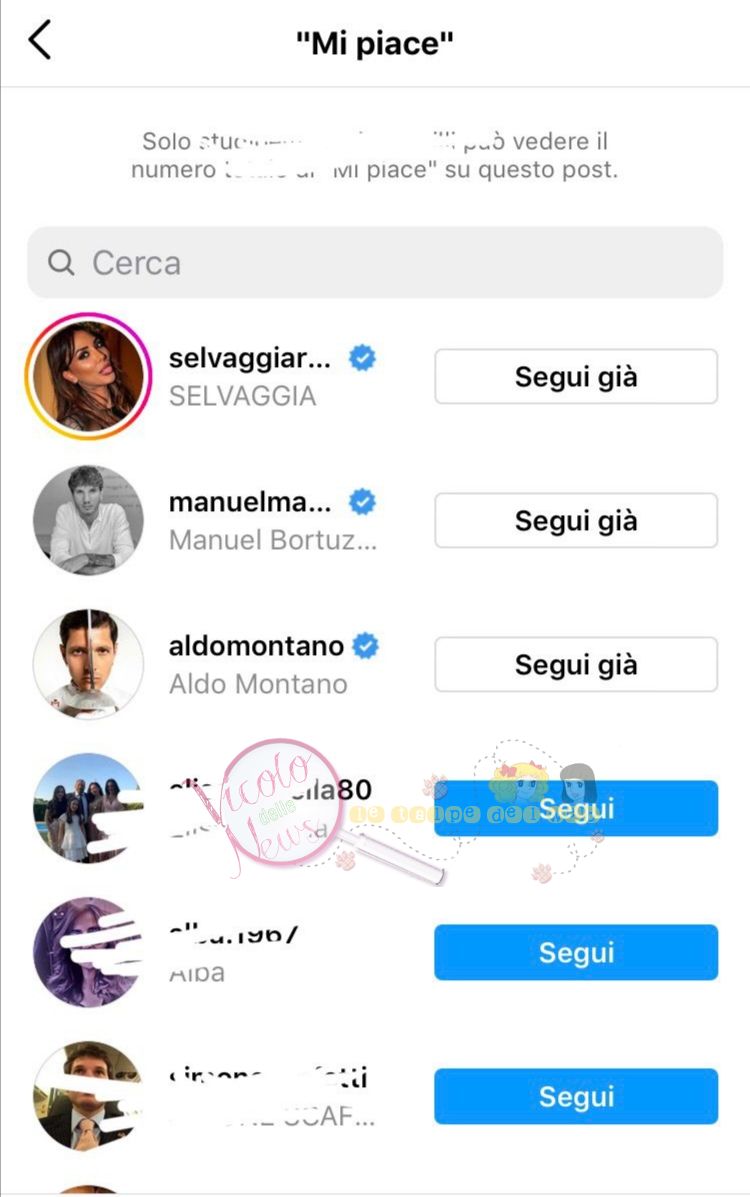Tap Segui già next to SELVAGGIA
This screenshot has width=750, height=1197.
click(x=576, y=377)
